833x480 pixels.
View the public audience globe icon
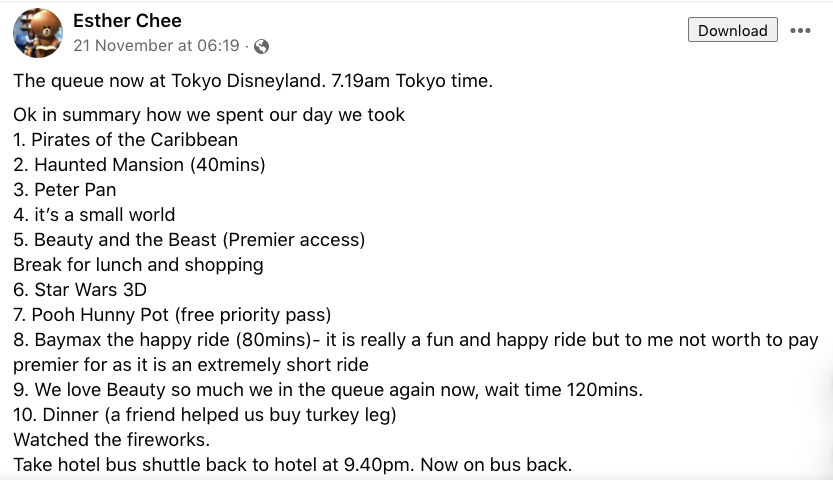pos(262,47)
